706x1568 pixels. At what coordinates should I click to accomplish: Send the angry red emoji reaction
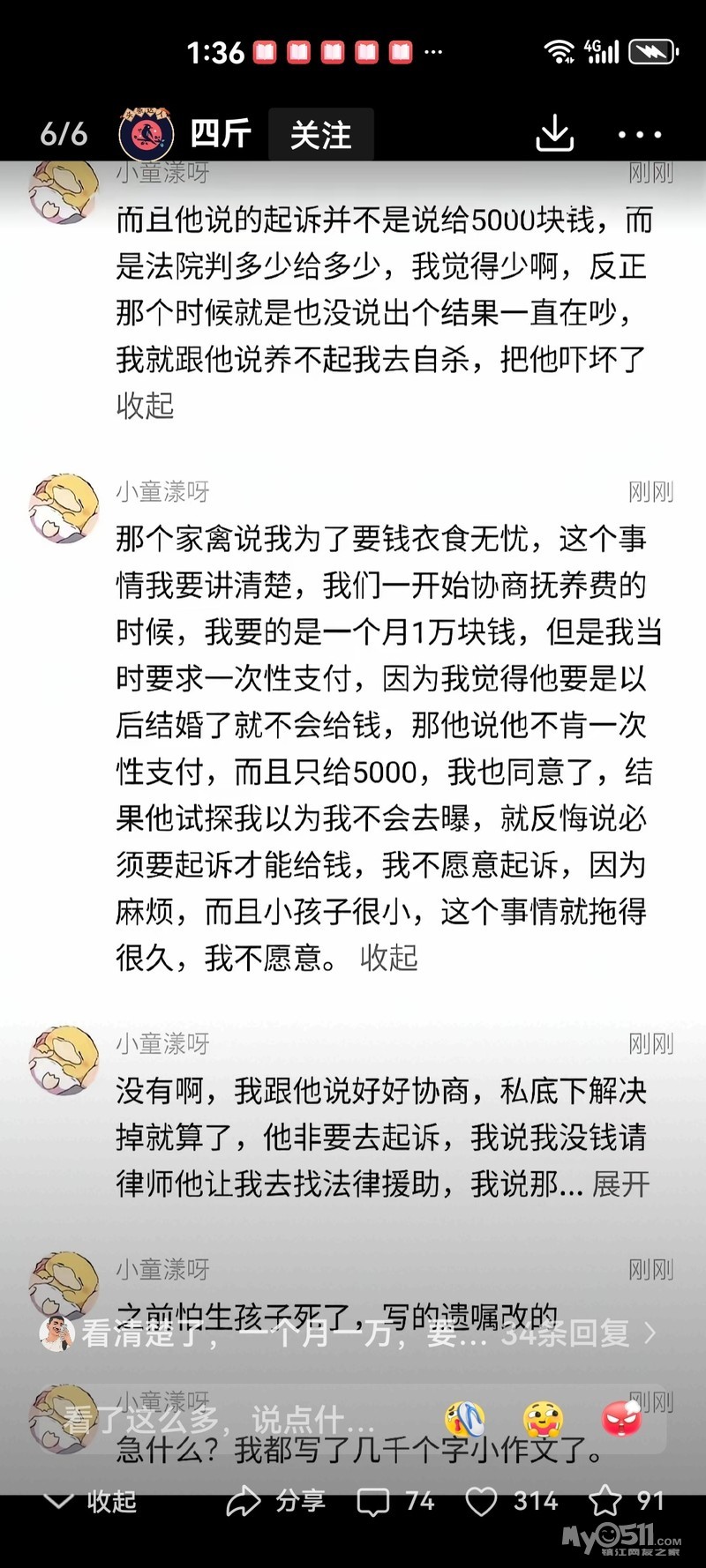[x=621, y=1420]
